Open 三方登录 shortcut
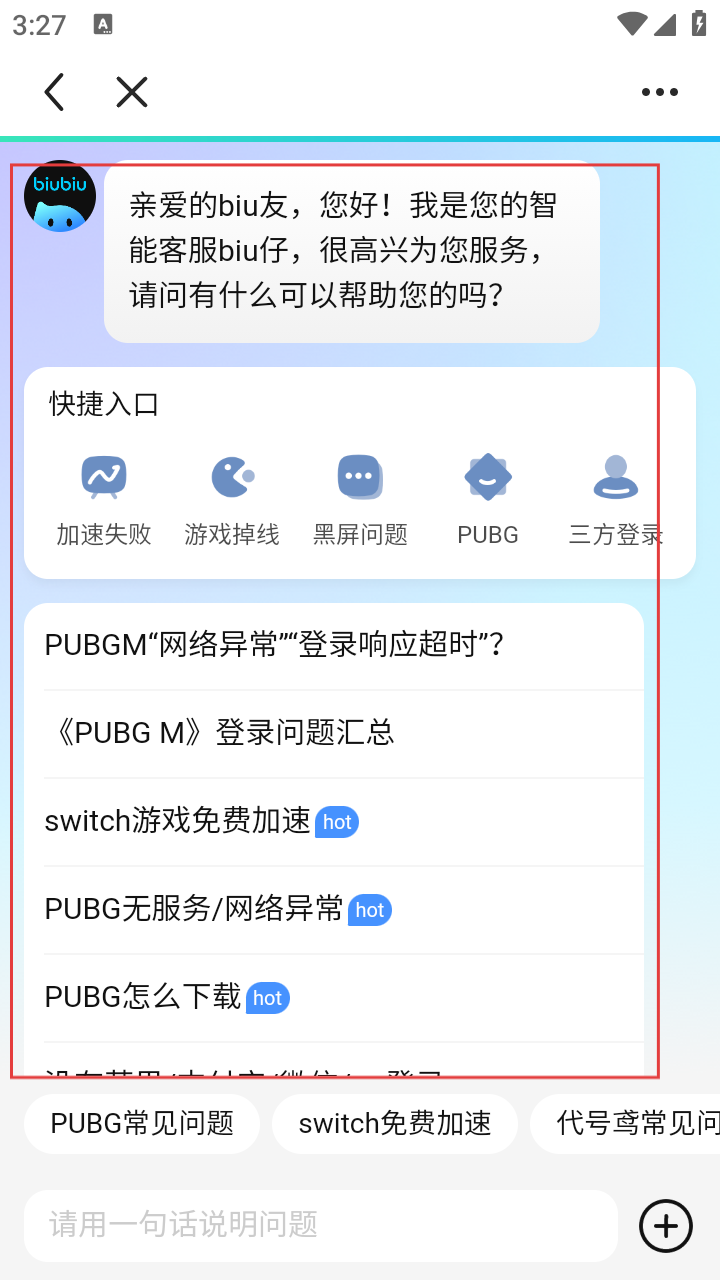 coord(615,499)
